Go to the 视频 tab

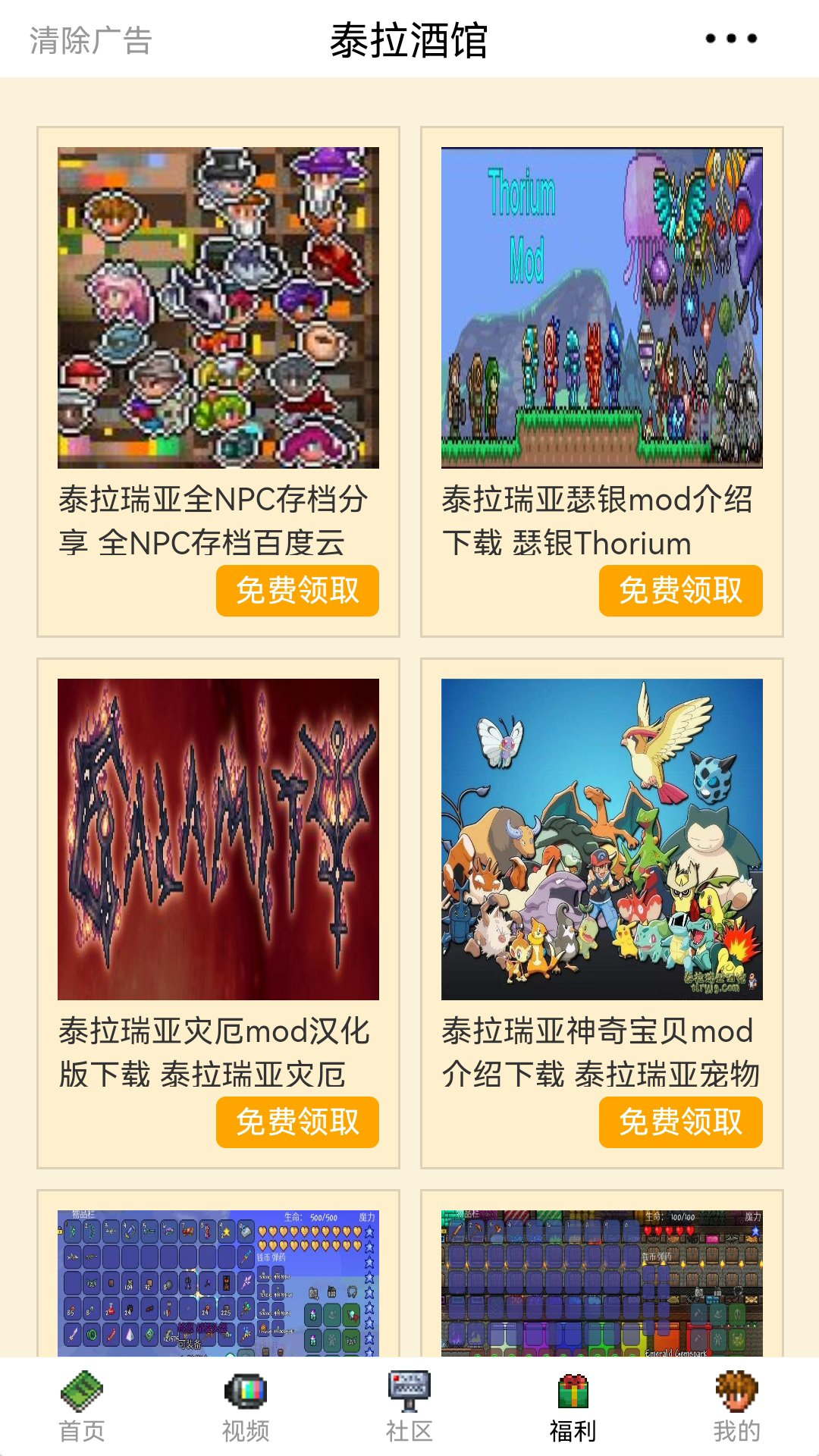coord(246,1407)
